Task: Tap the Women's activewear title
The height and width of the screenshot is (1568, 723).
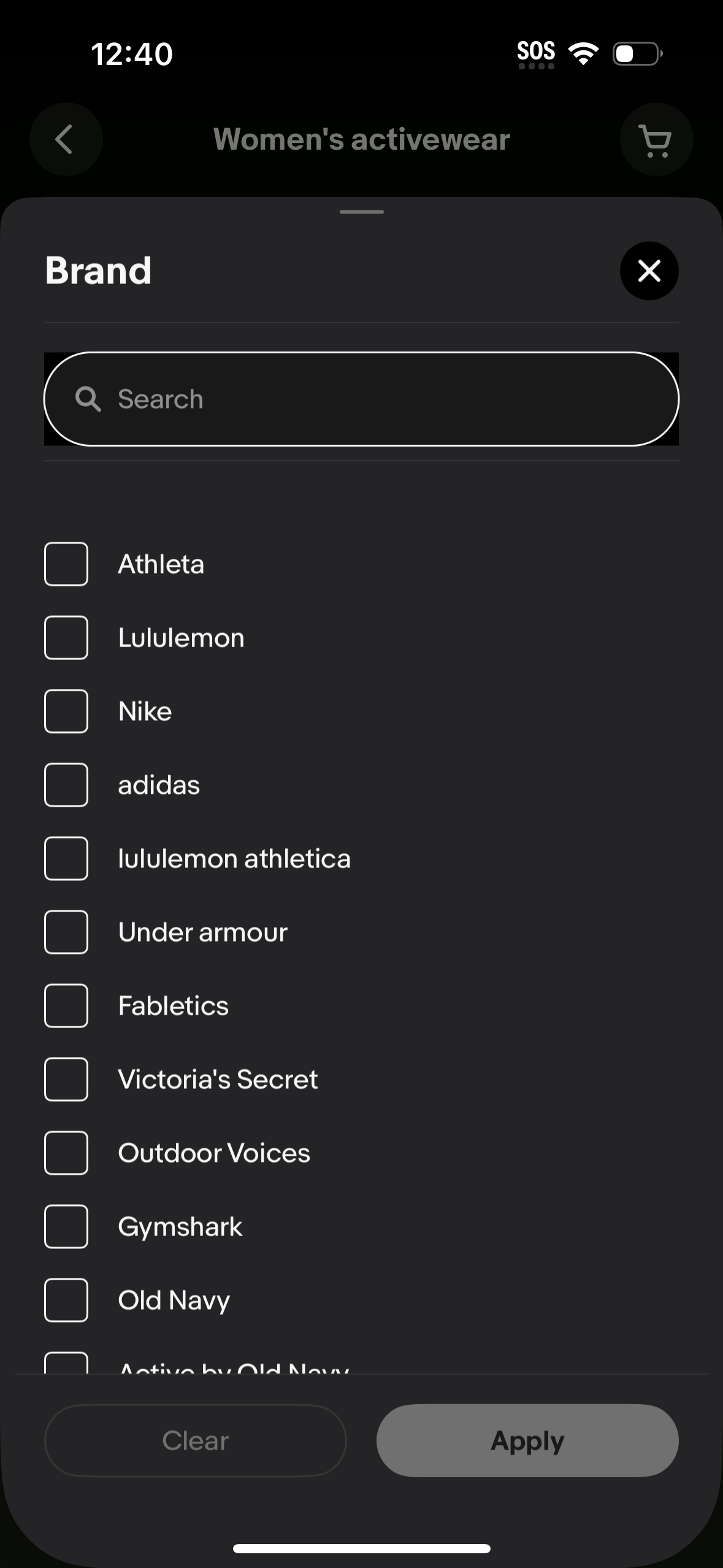Action: tap(361, 139)
